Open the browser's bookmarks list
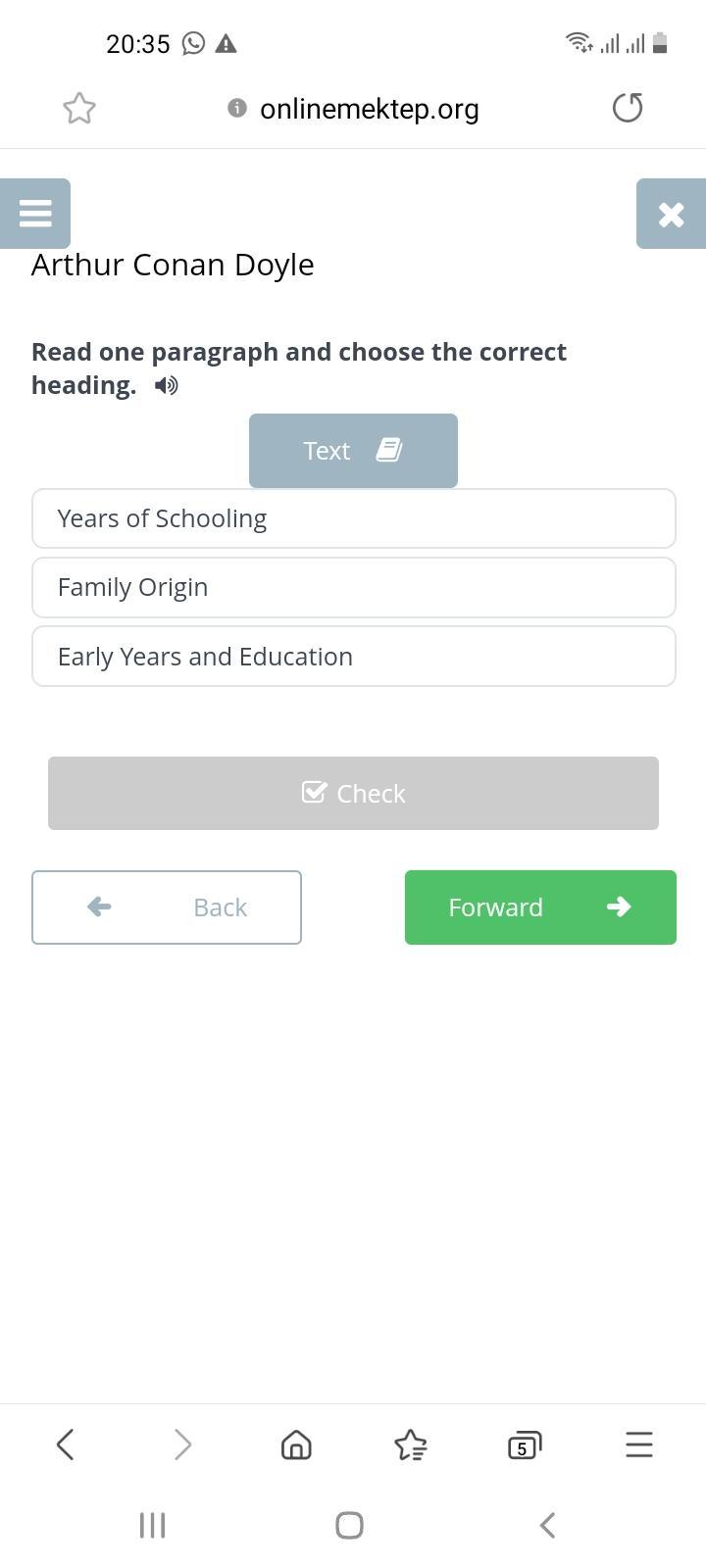The height and width of the screenshot is (1568, 706). pos(410,1445)
